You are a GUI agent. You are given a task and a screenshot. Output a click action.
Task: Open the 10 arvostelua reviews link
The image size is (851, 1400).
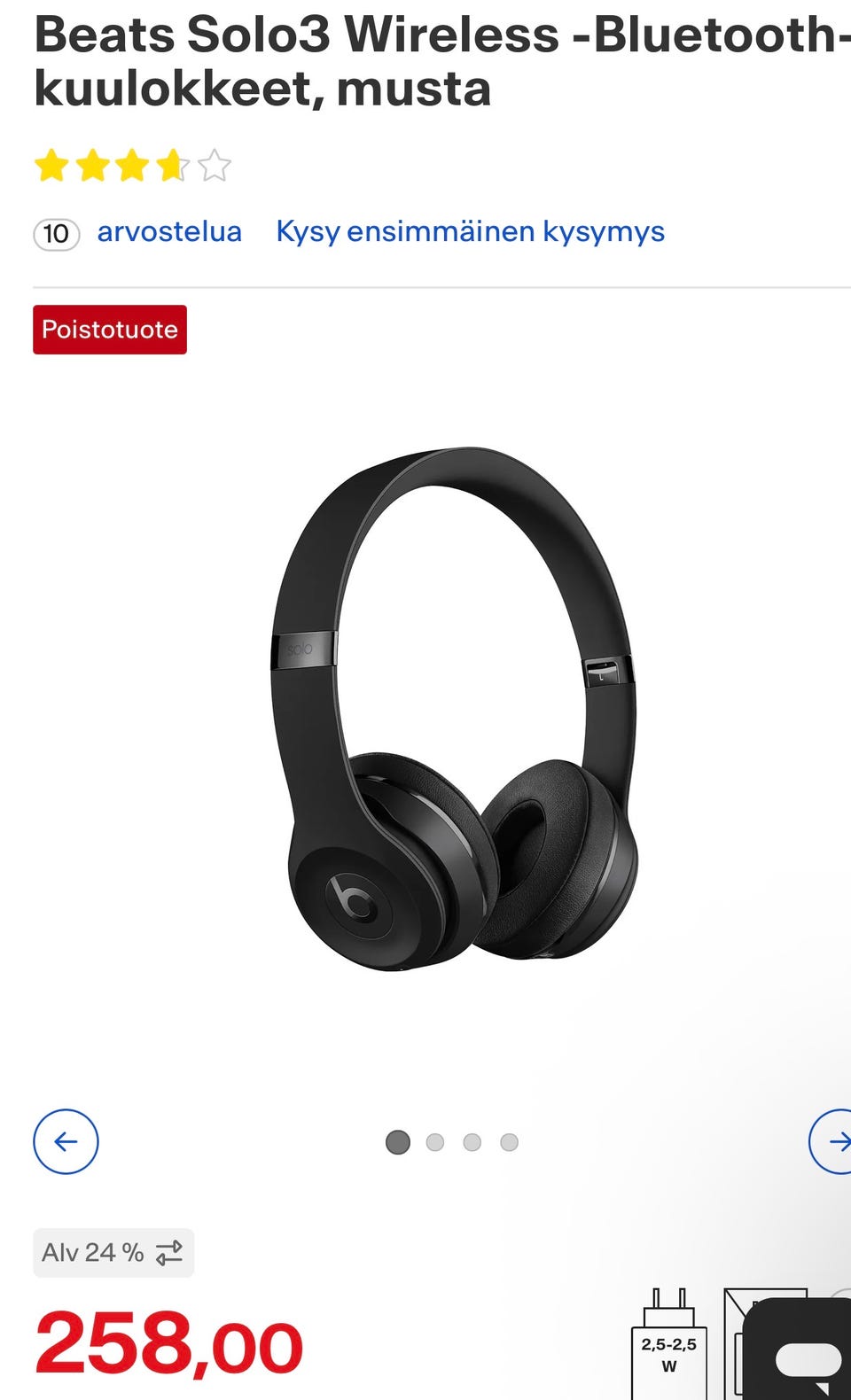(168, 232)
